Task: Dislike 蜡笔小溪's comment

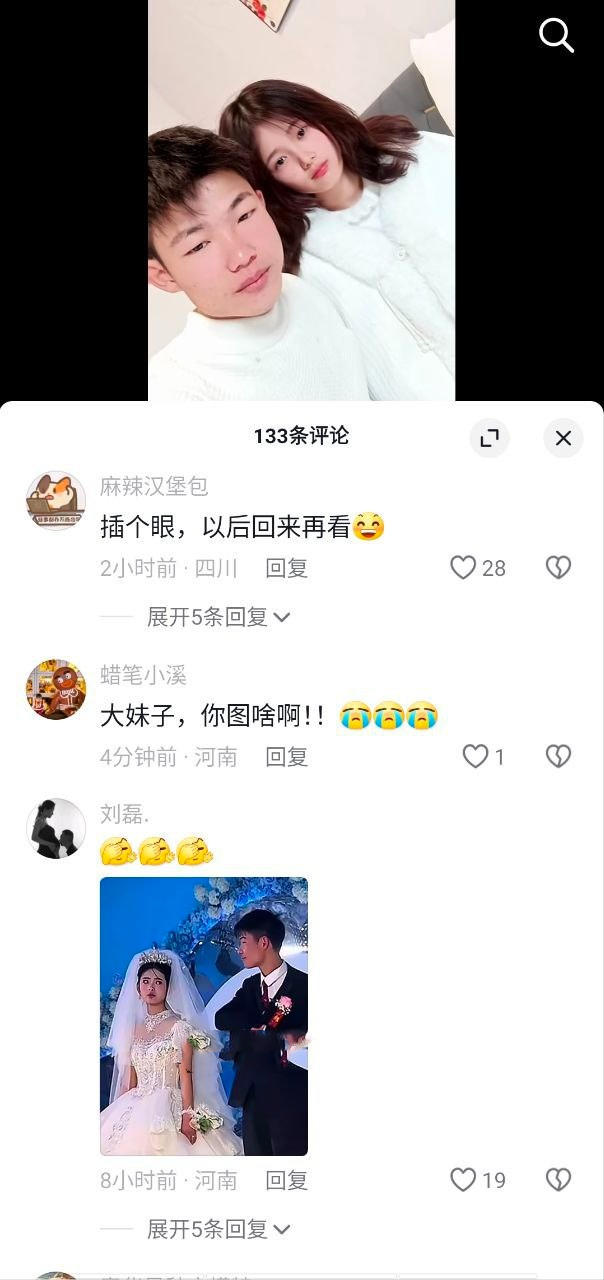Action: point(558,757)
